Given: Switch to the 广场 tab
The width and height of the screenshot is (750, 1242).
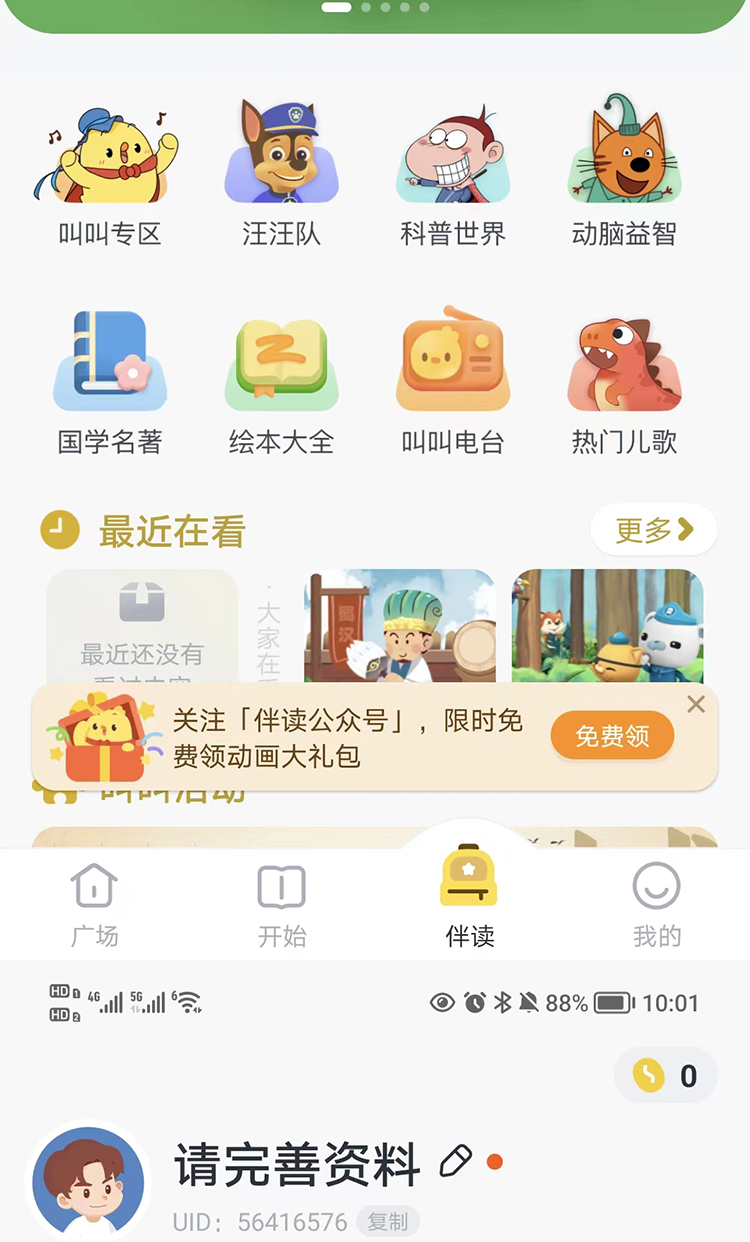Looking at the screenshot, I should [x=94, y=906].
